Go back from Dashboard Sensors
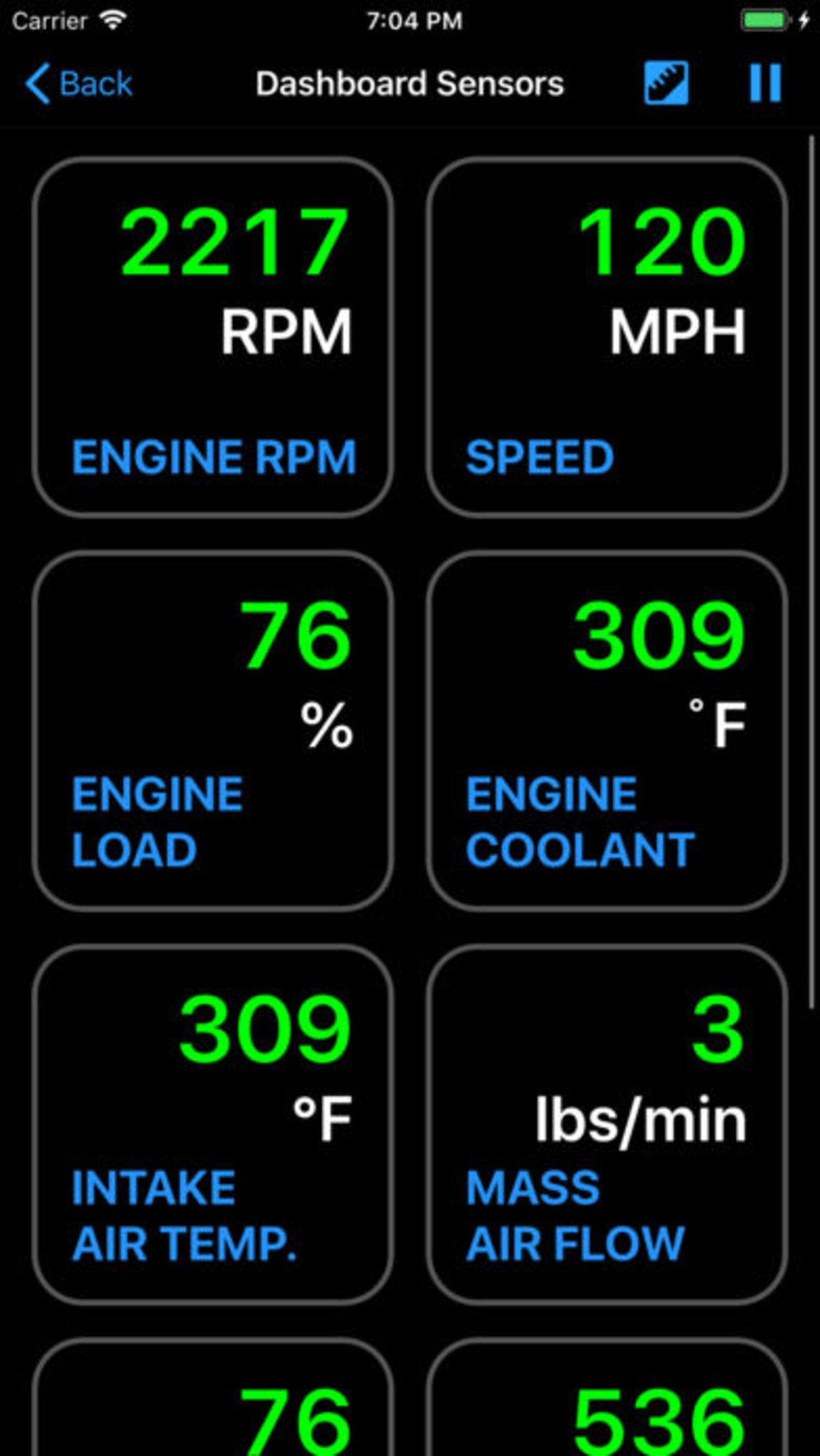The height and width of the screenshot is (1456, 820). 79,84
